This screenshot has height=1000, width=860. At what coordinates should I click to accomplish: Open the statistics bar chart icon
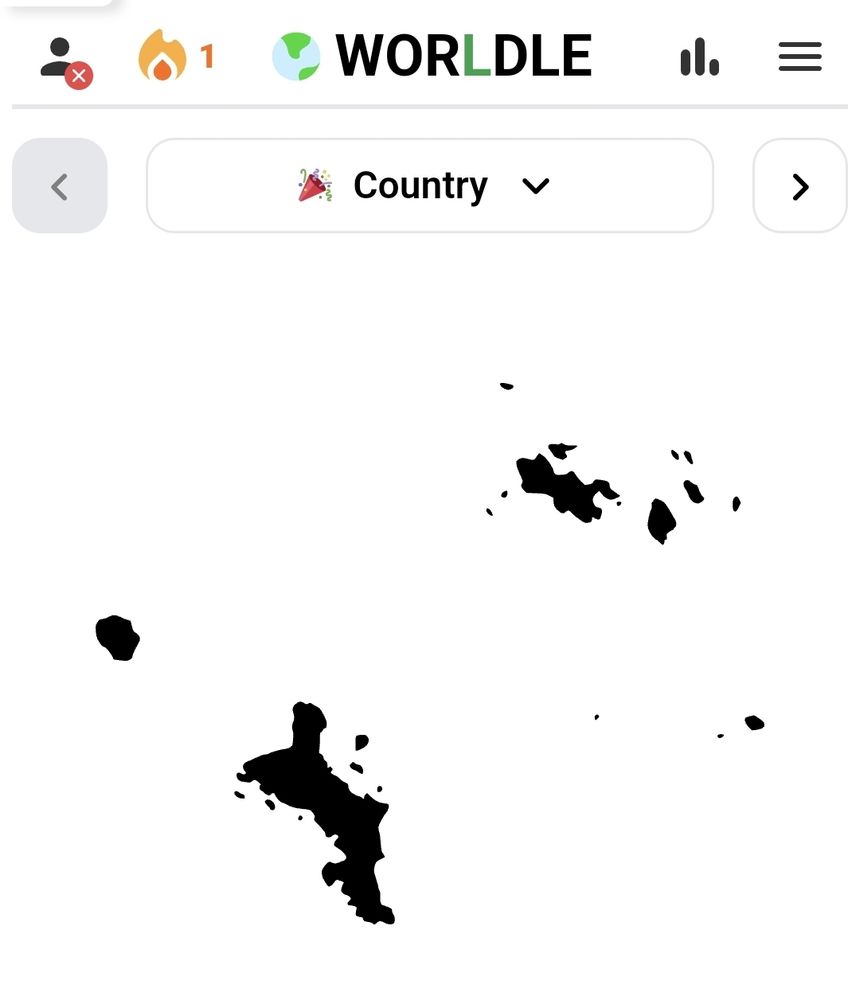(699, 57)
